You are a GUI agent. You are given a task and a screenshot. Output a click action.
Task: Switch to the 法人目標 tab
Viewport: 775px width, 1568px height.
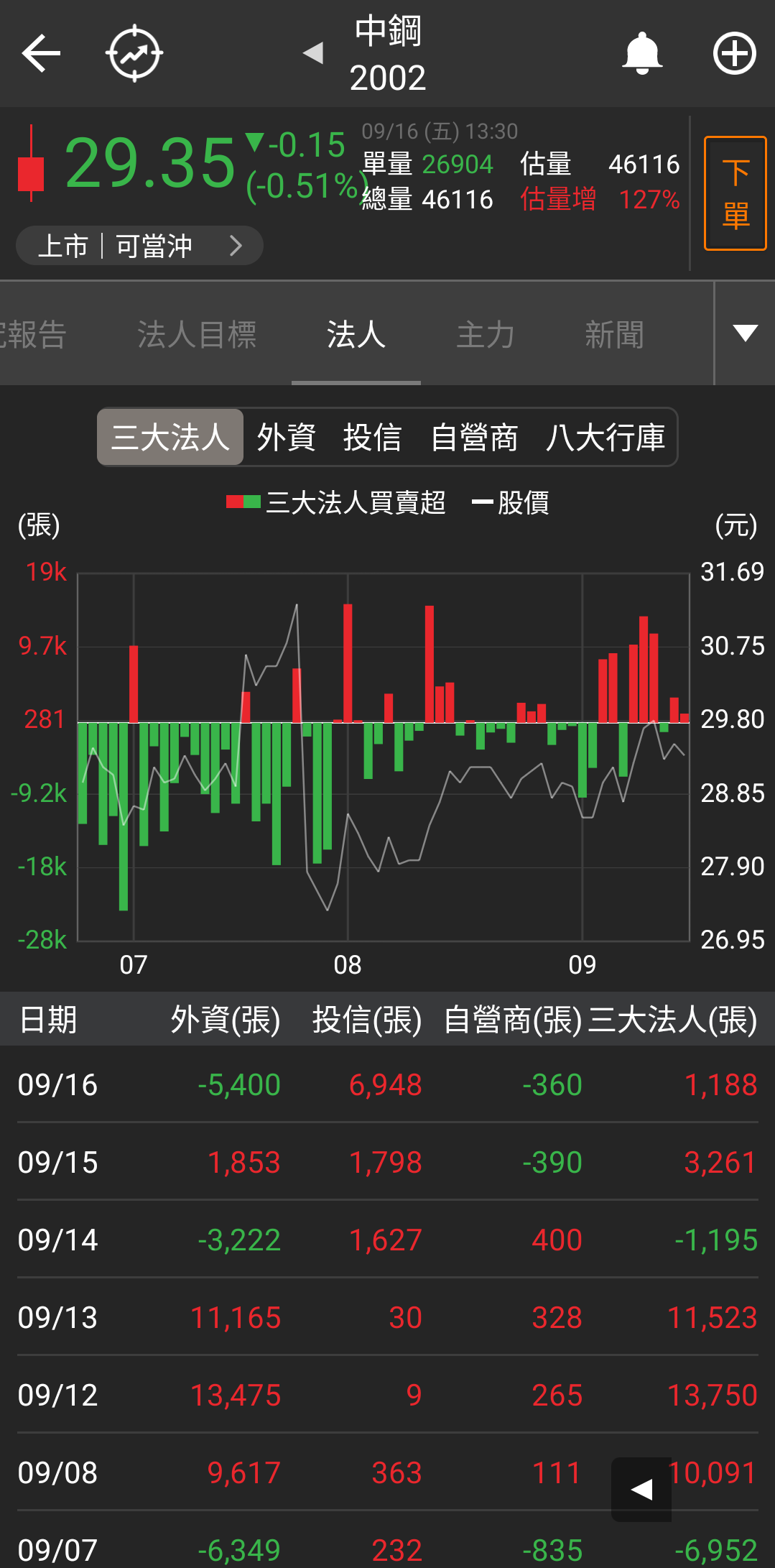click(196, 334)
